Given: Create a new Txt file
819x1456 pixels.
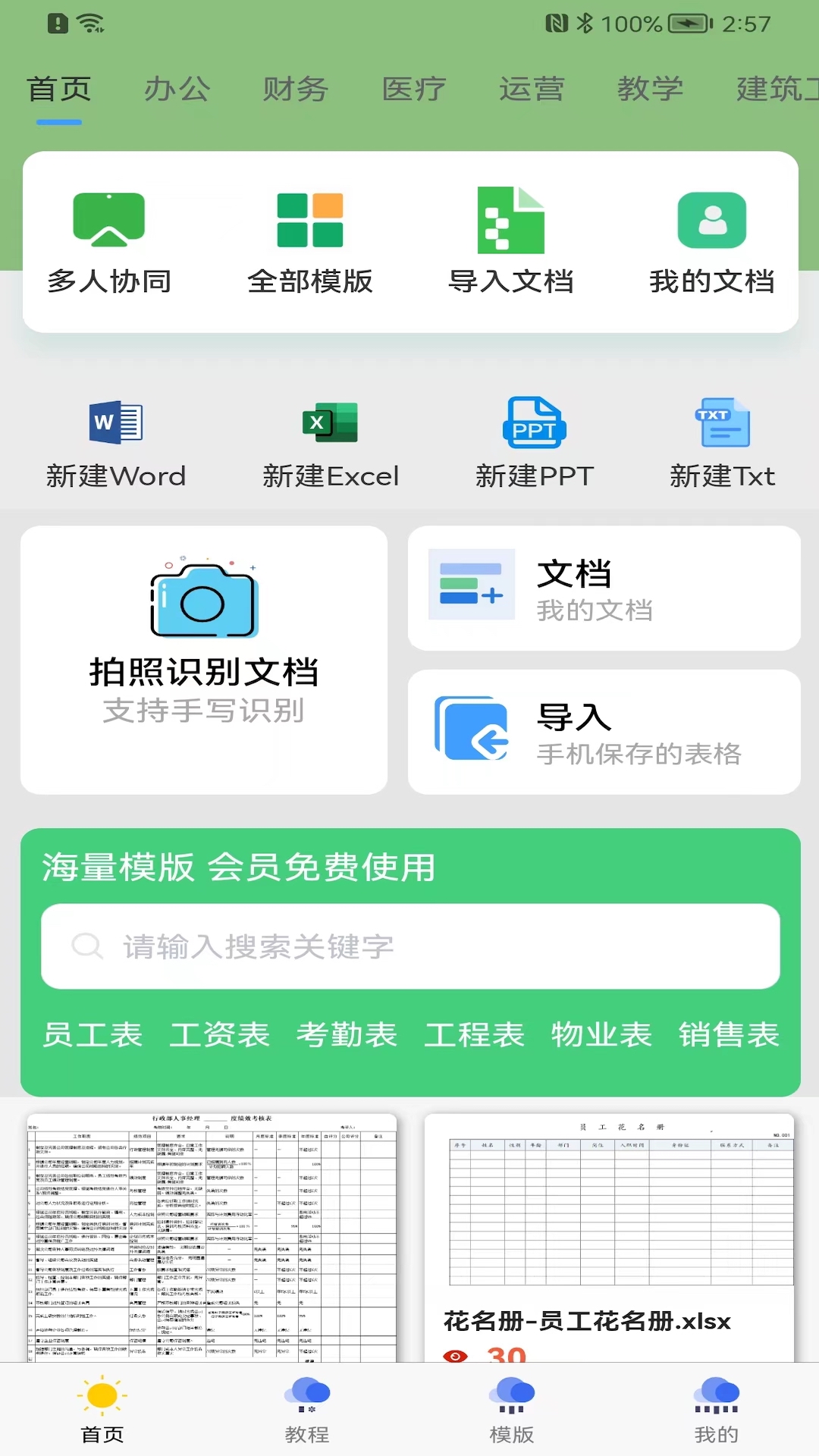Looking at the screenshot, I should (x=723, y=444).
